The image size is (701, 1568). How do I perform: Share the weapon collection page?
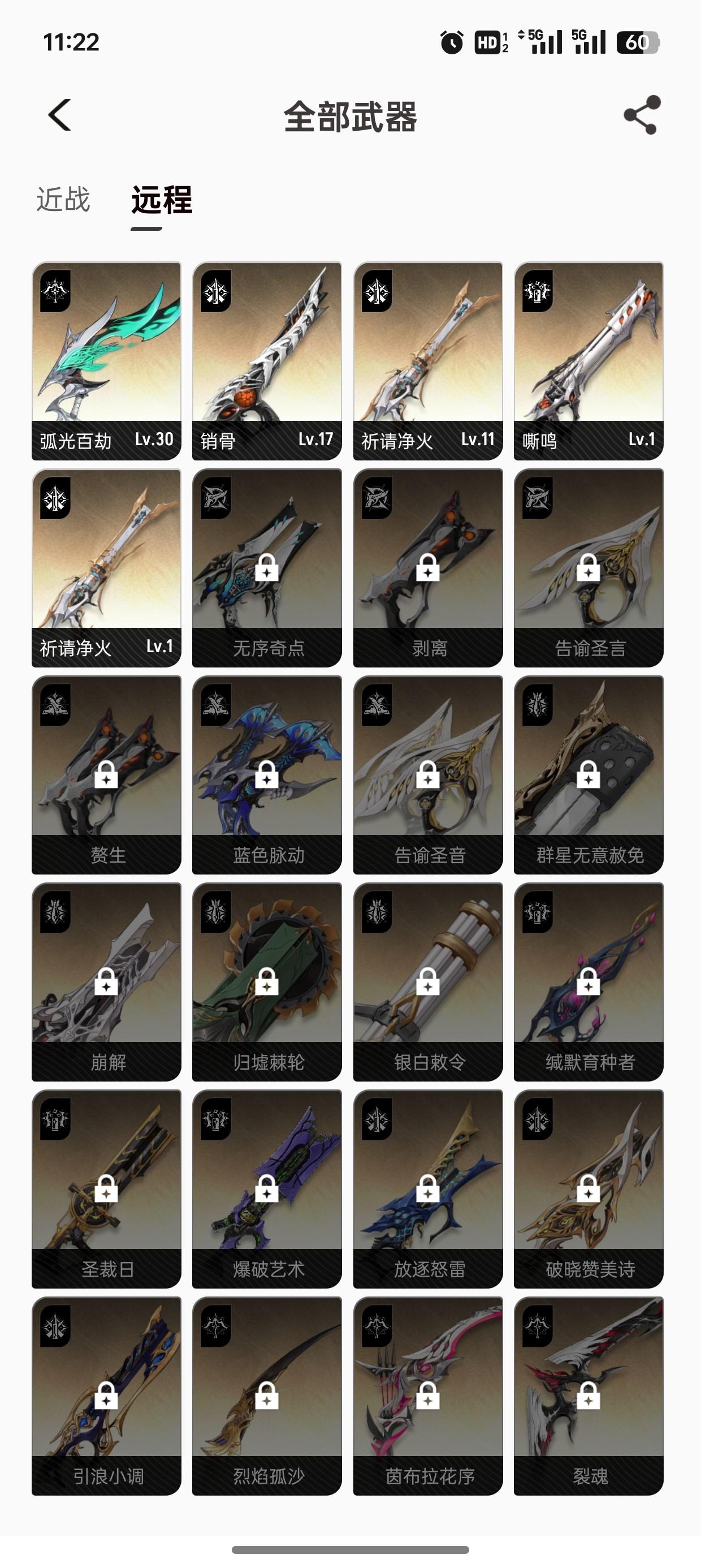click(642, 115)
